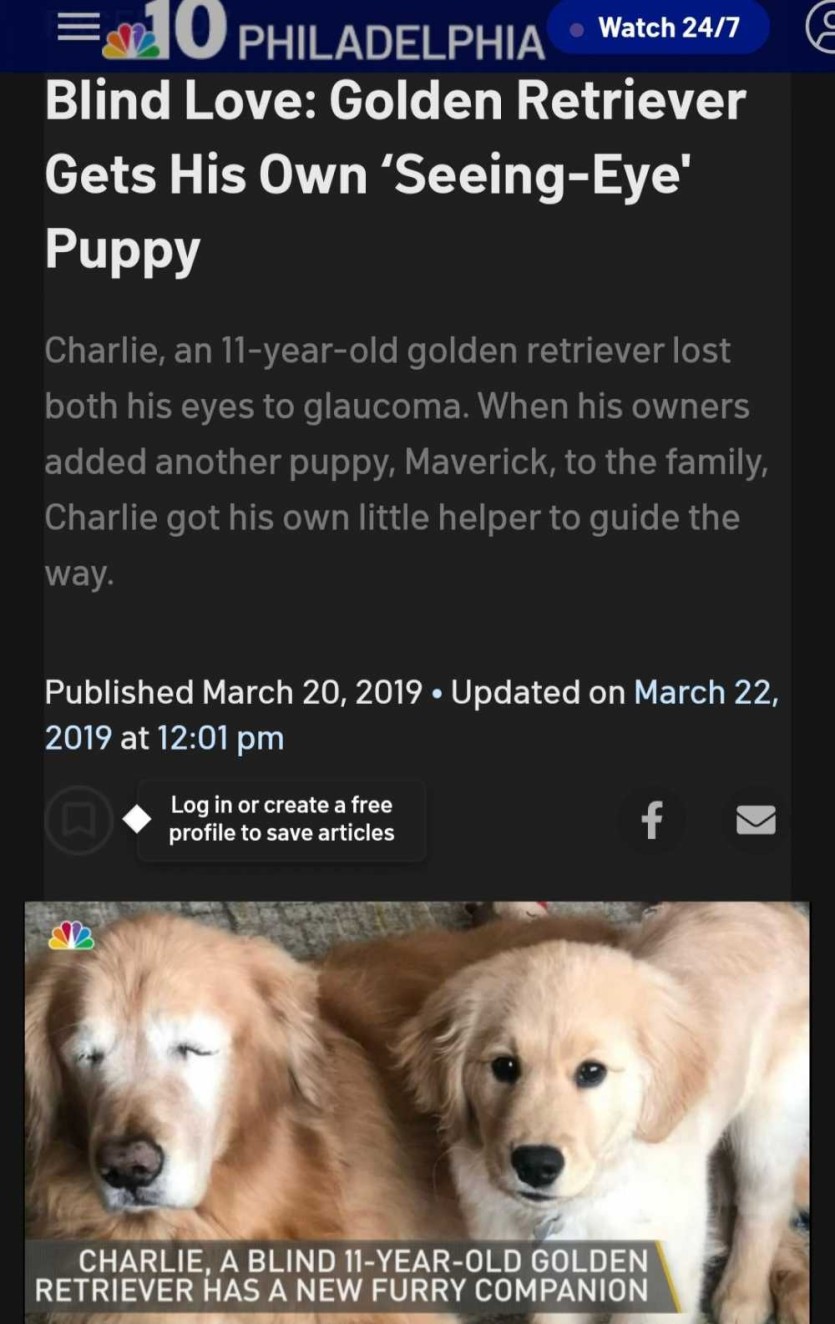Open the hamburger navigation menu
The width and height of the screenshot is (835, 1324).
(x=78, y=28)
